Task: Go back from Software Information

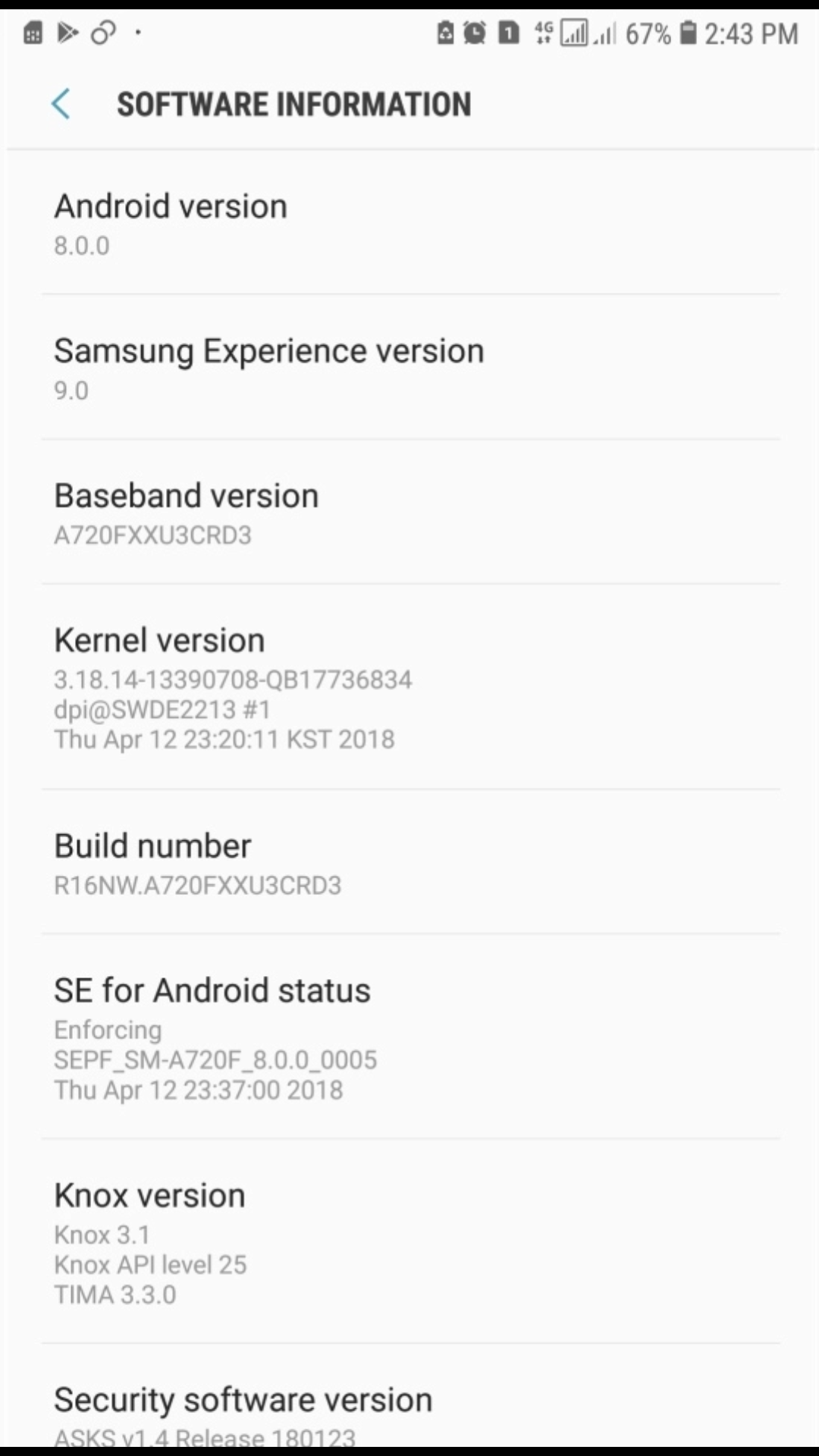Action: pos(61,104)
